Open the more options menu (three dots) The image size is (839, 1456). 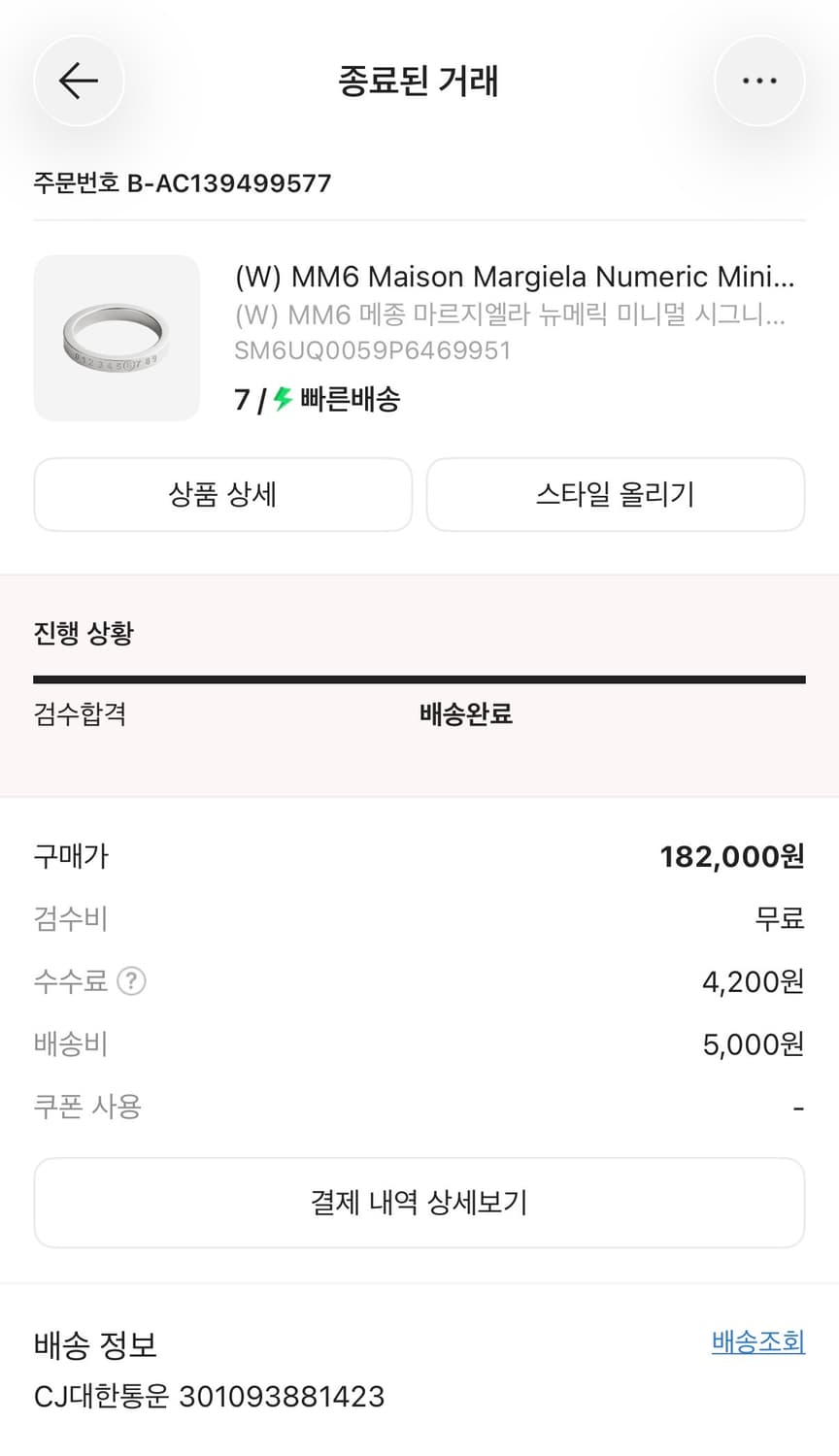[x=760, y=81]
